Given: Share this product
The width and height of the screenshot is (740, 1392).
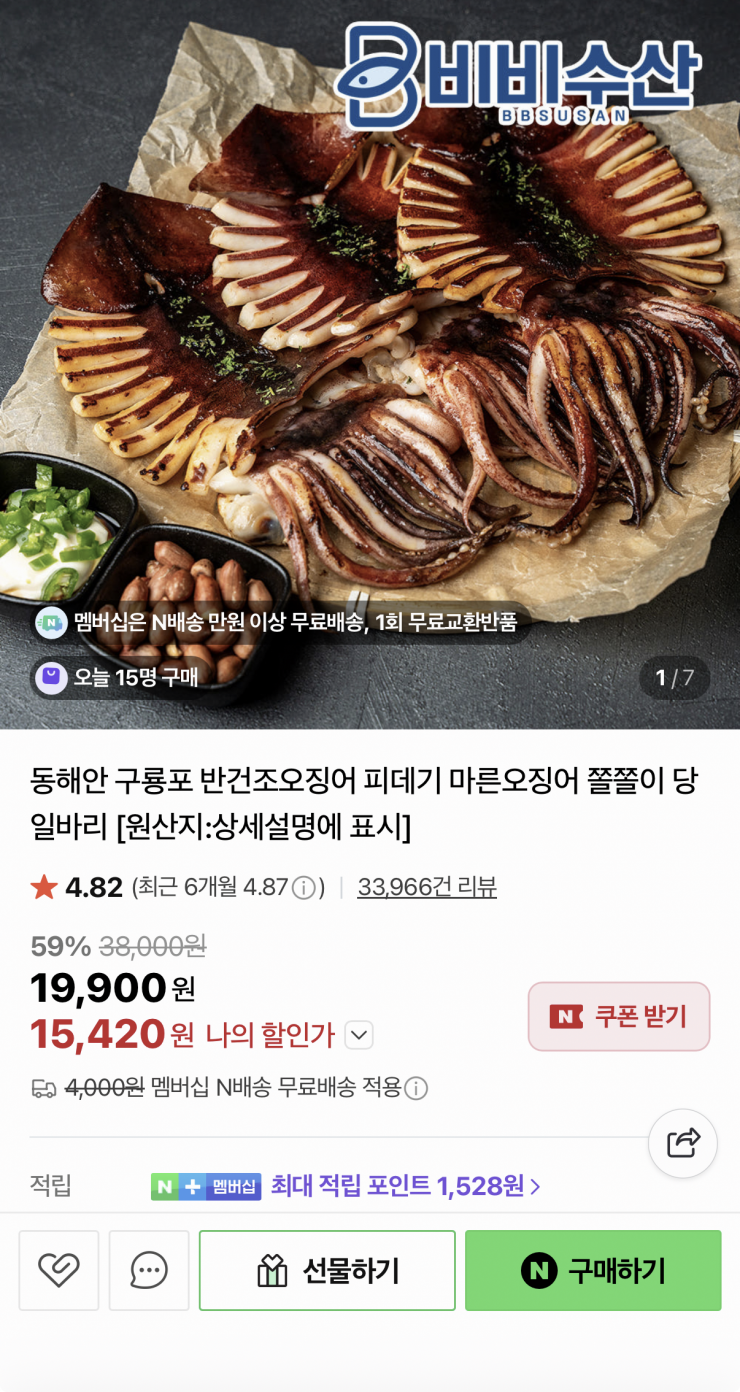Looking at the screenshot, I should tap(683, 1143).
